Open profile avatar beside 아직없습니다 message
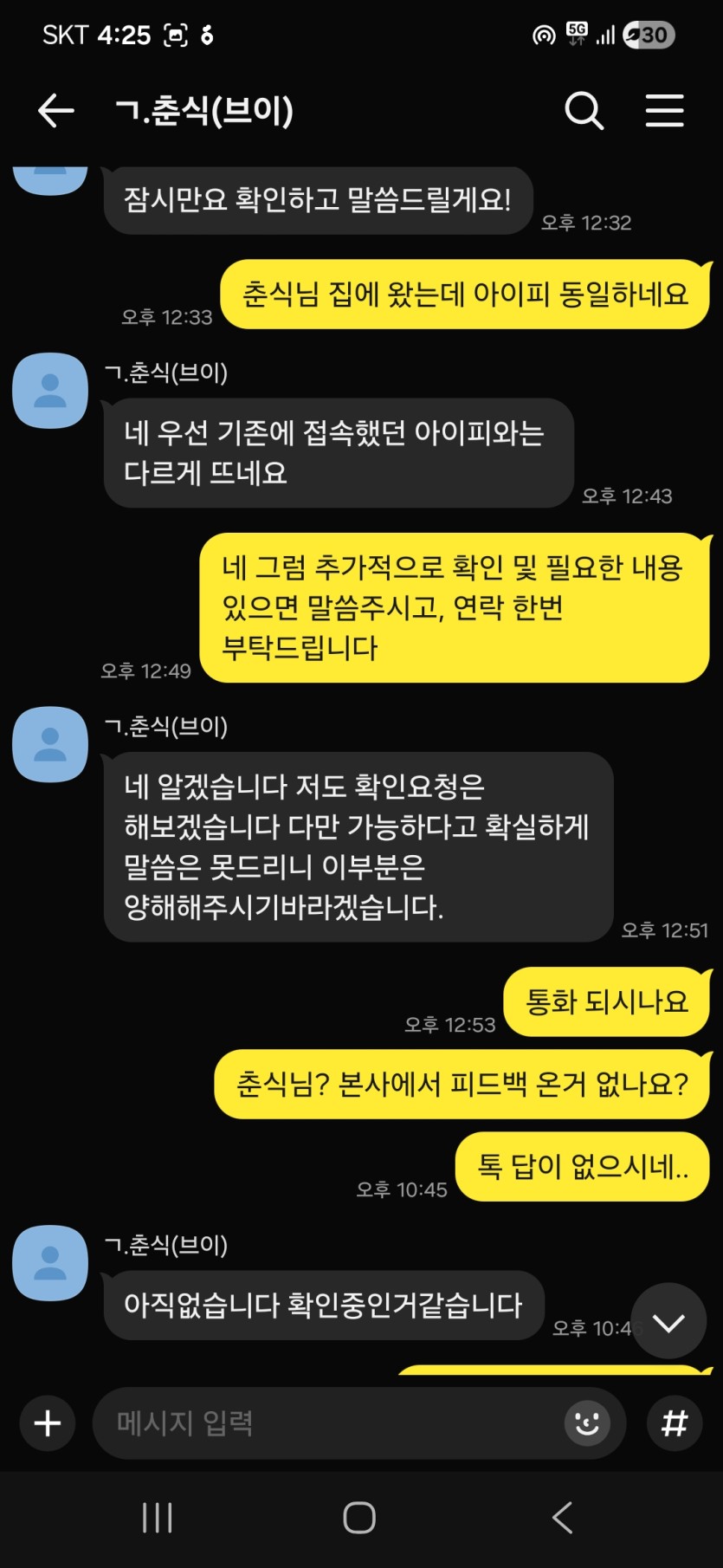The image size is (723, 1568). click(x=50, y=1263)
